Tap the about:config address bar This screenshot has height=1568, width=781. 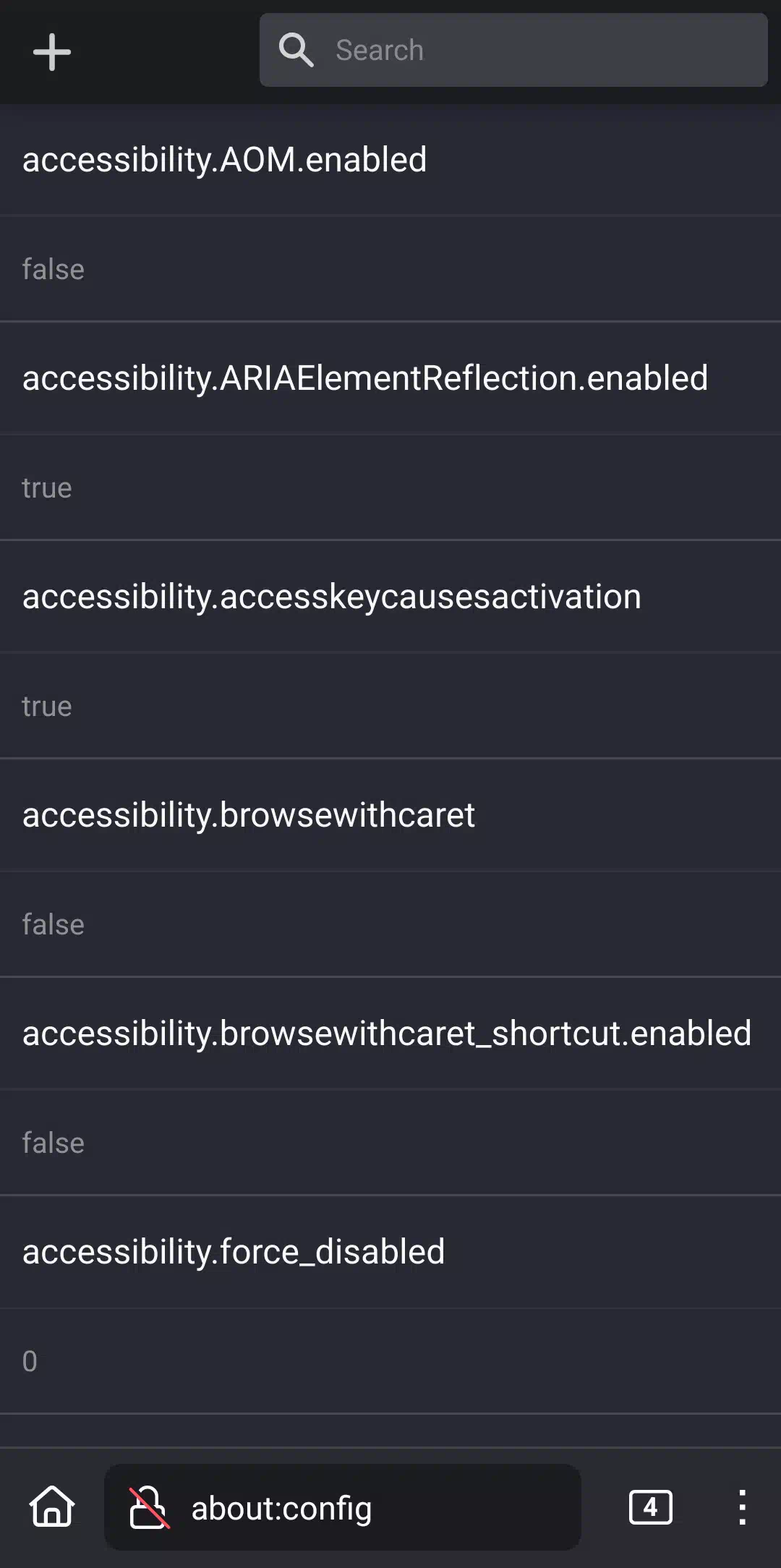point(343,1507)
